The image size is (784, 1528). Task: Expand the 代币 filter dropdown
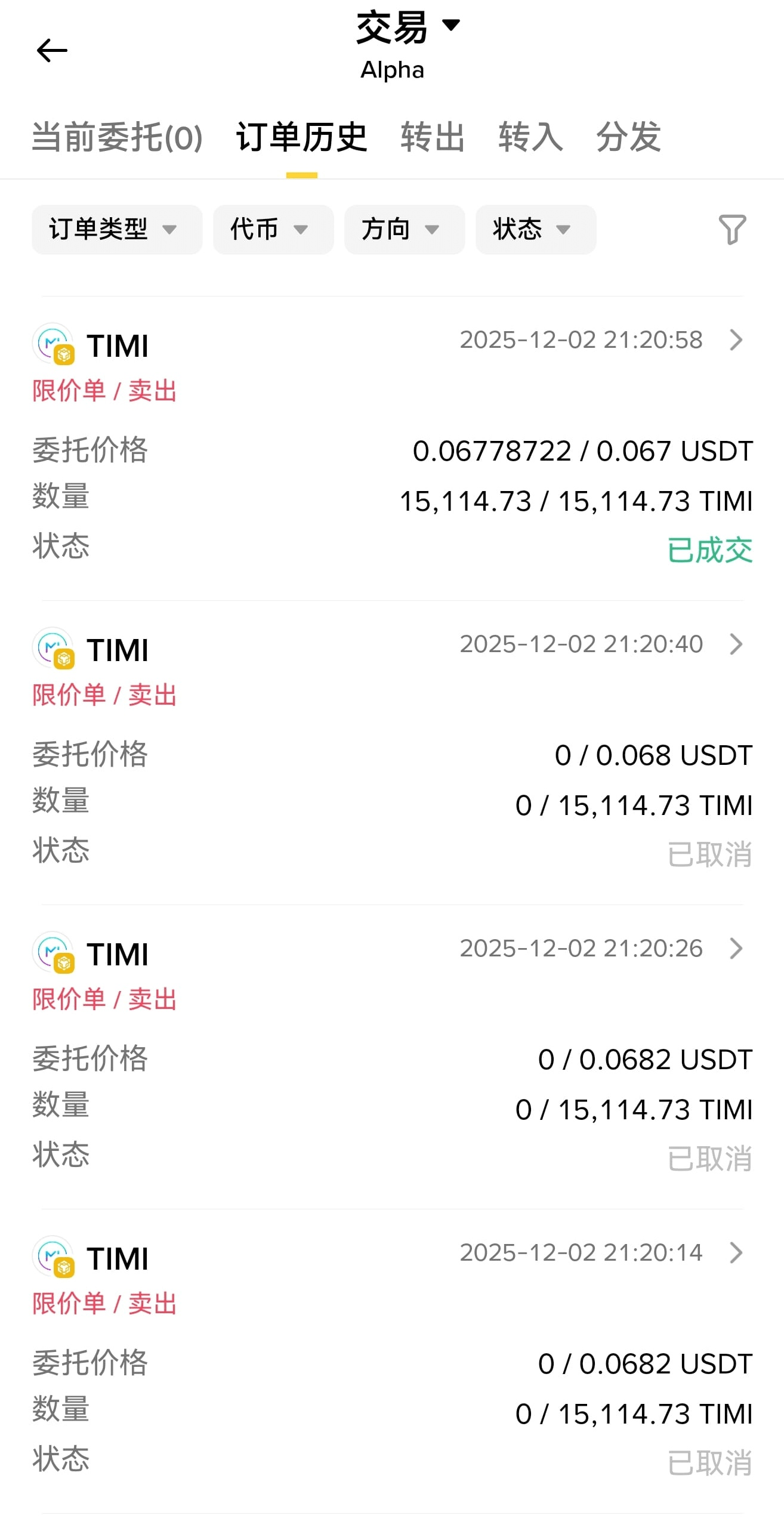pos(273,230)
